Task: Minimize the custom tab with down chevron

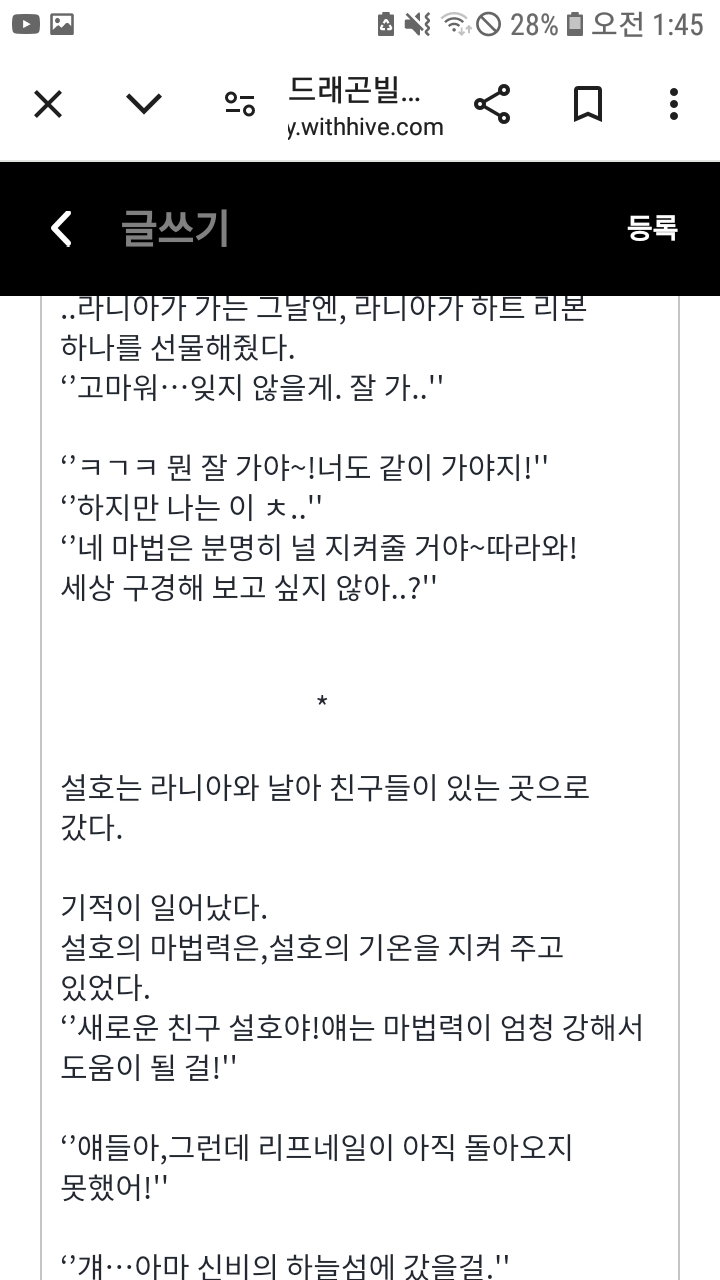Action: [x=144, y=104]
